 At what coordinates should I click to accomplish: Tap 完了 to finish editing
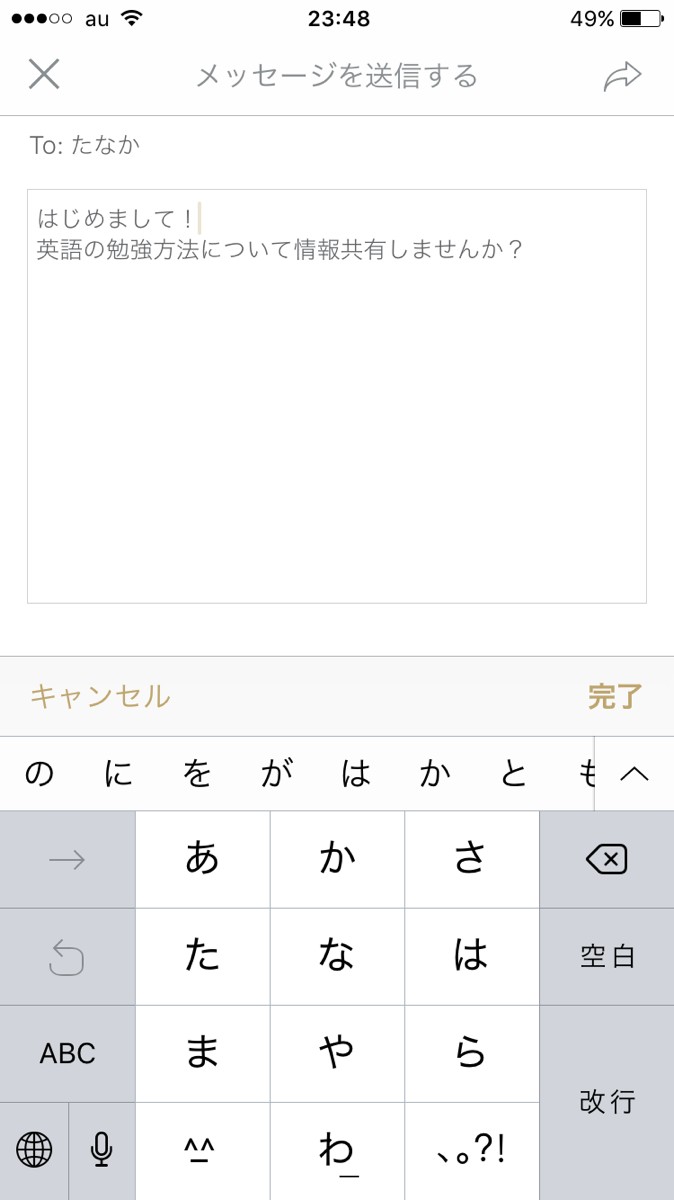615,696
